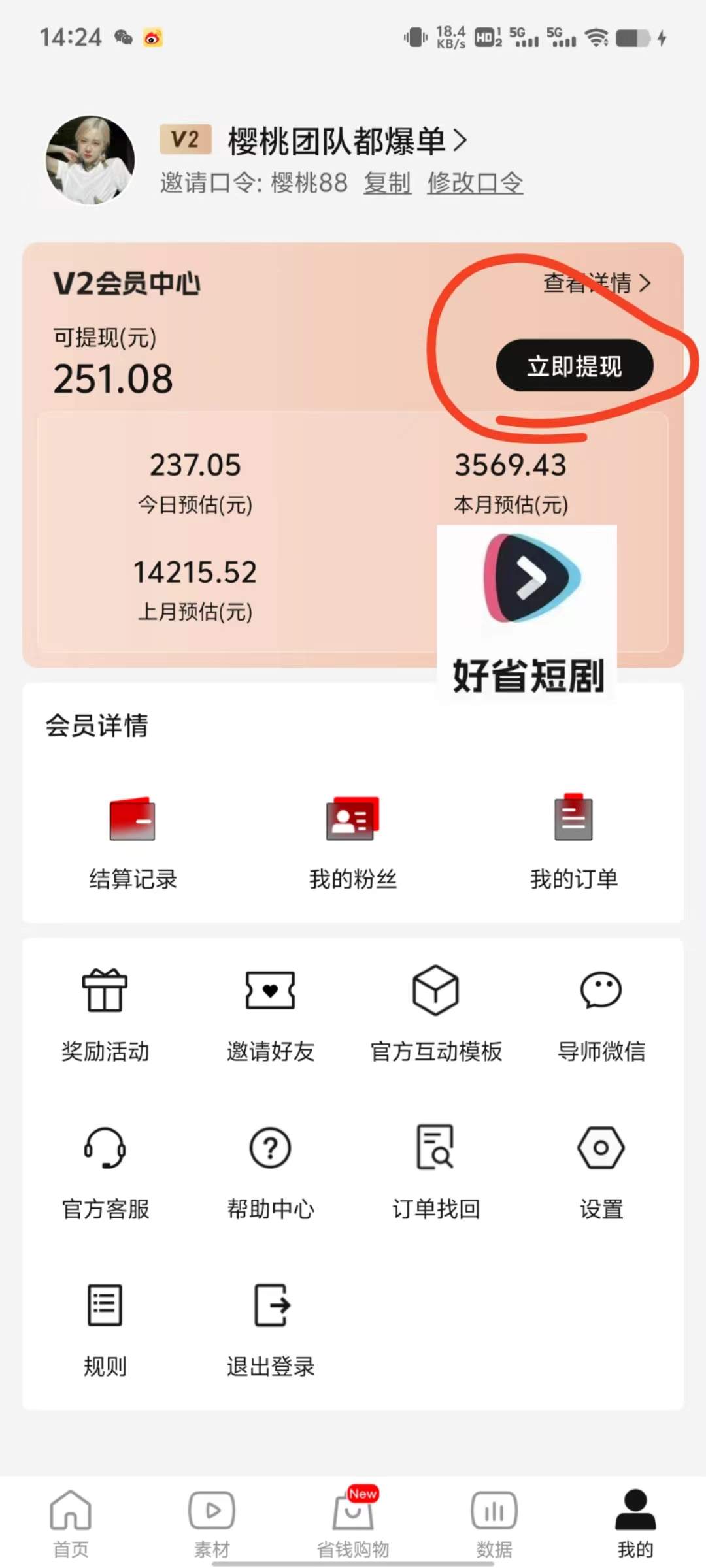The width and height of the screenshot is (706, 1568).
Task: Open the 樱桃团队都爆单 profile name
Action: pyautogui.click(x=346, y=141)
